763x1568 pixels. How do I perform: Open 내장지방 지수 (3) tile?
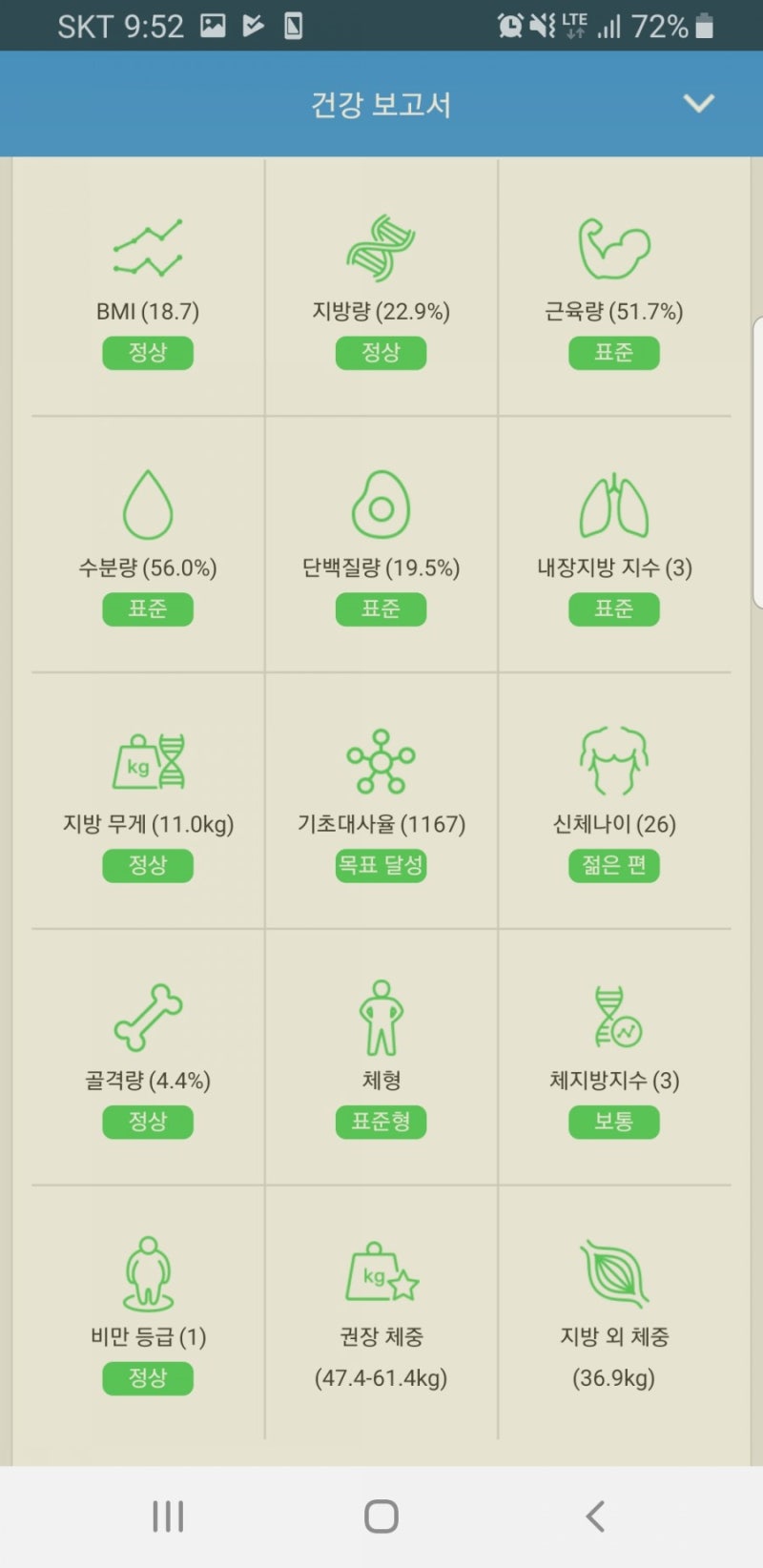[x=614, y=545]
